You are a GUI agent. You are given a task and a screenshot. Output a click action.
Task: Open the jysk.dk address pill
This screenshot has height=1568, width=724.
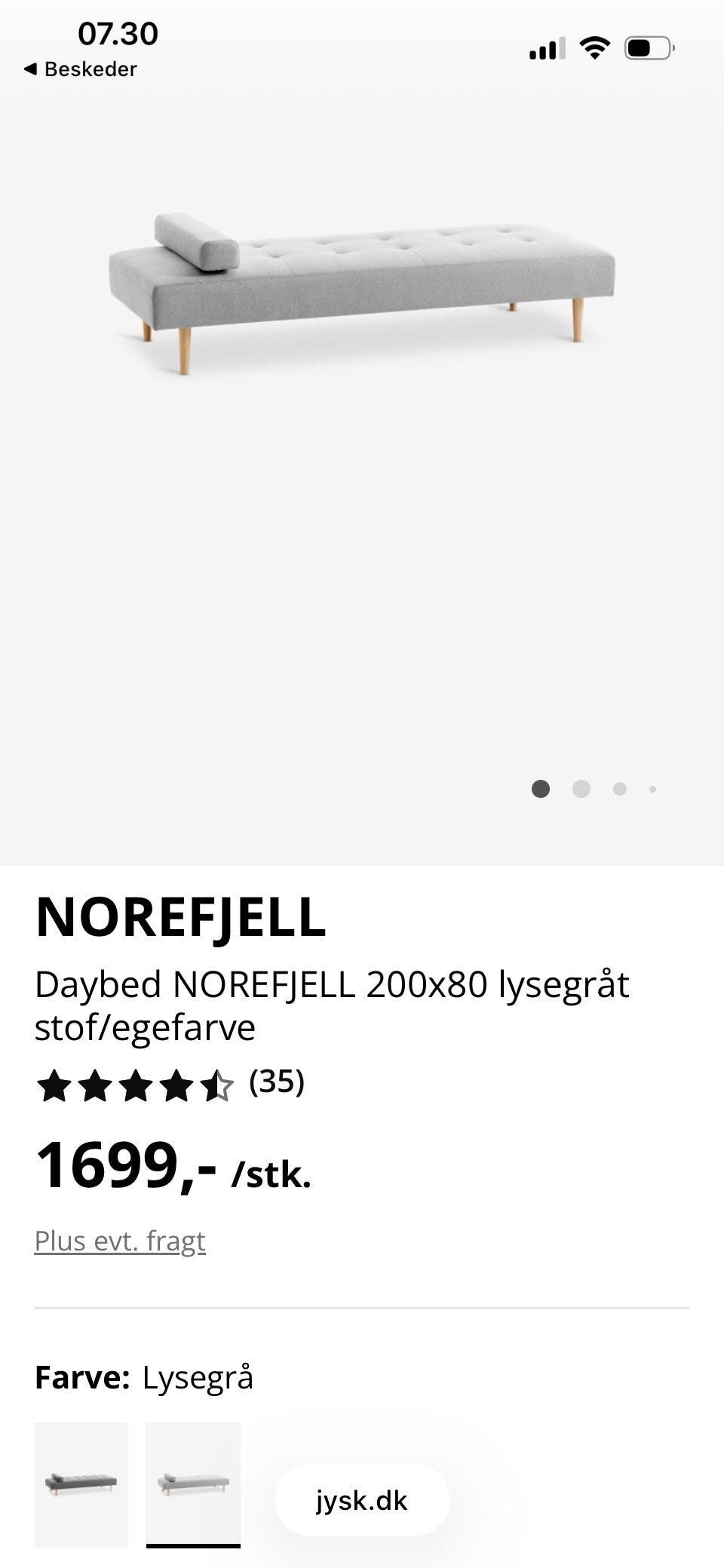(362, 1500)
